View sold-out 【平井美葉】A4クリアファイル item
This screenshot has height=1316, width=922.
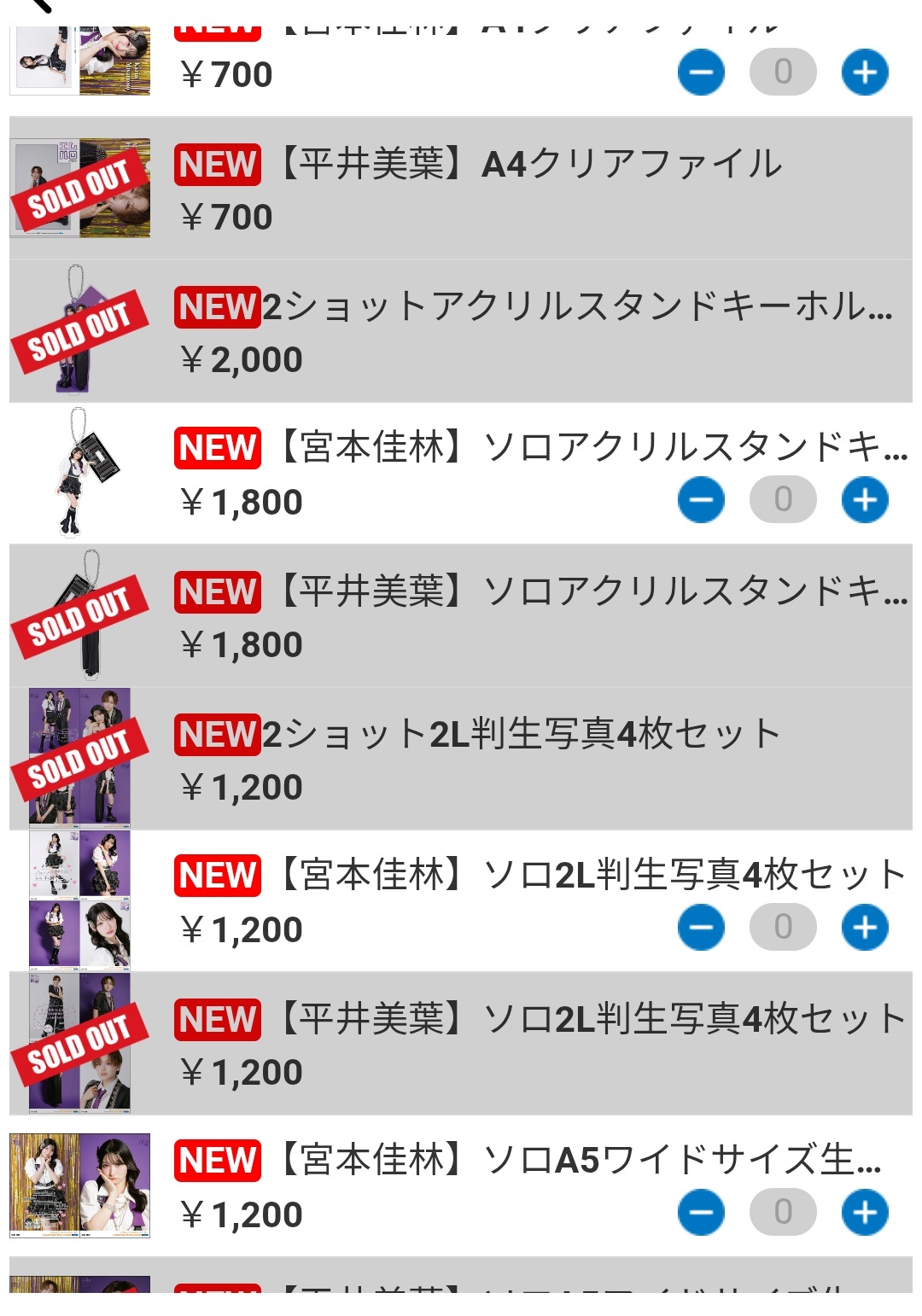[x=478, y=165]
